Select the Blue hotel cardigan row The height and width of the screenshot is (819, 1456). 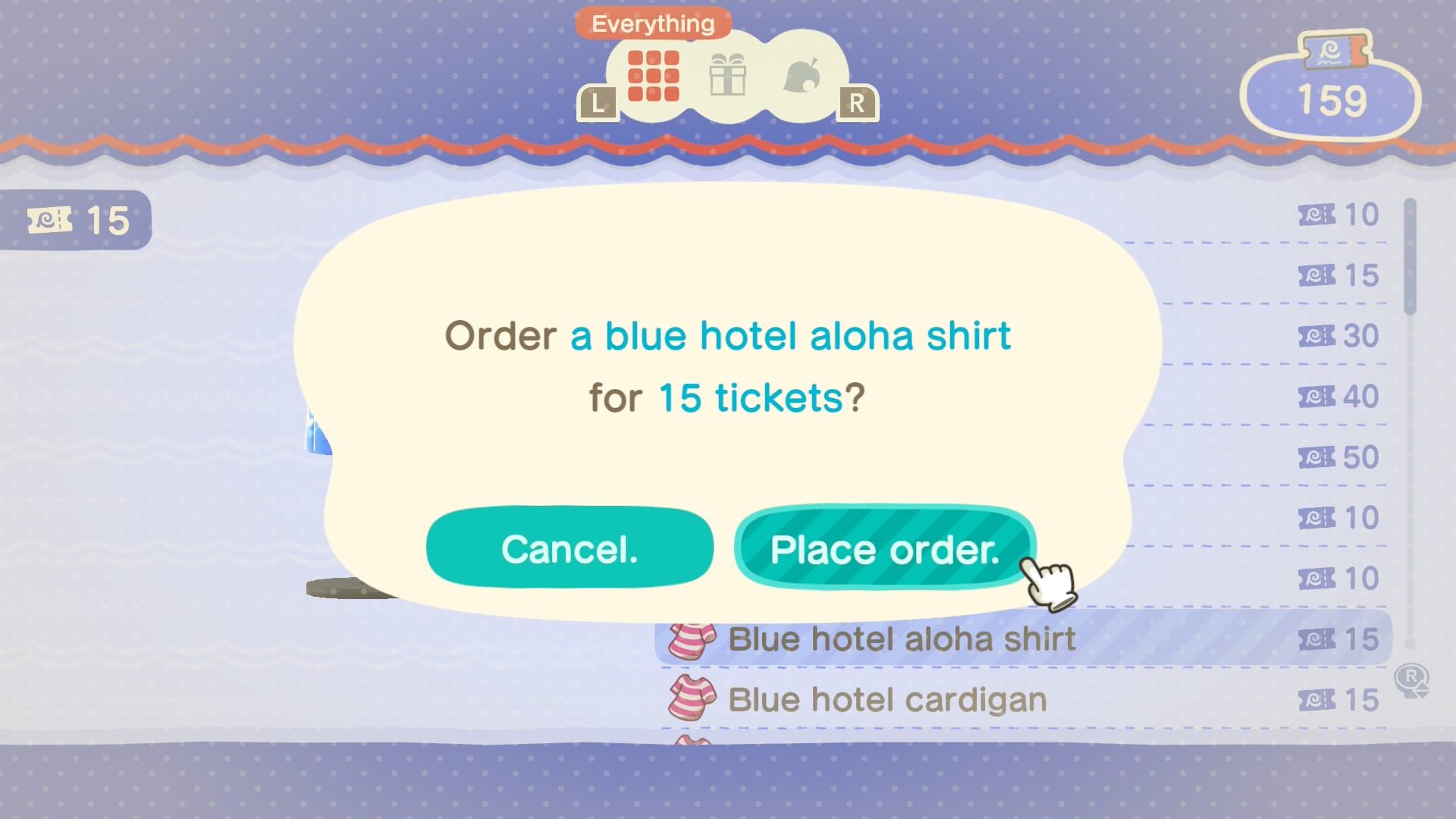pyautogui.click(x=887, y=699)
